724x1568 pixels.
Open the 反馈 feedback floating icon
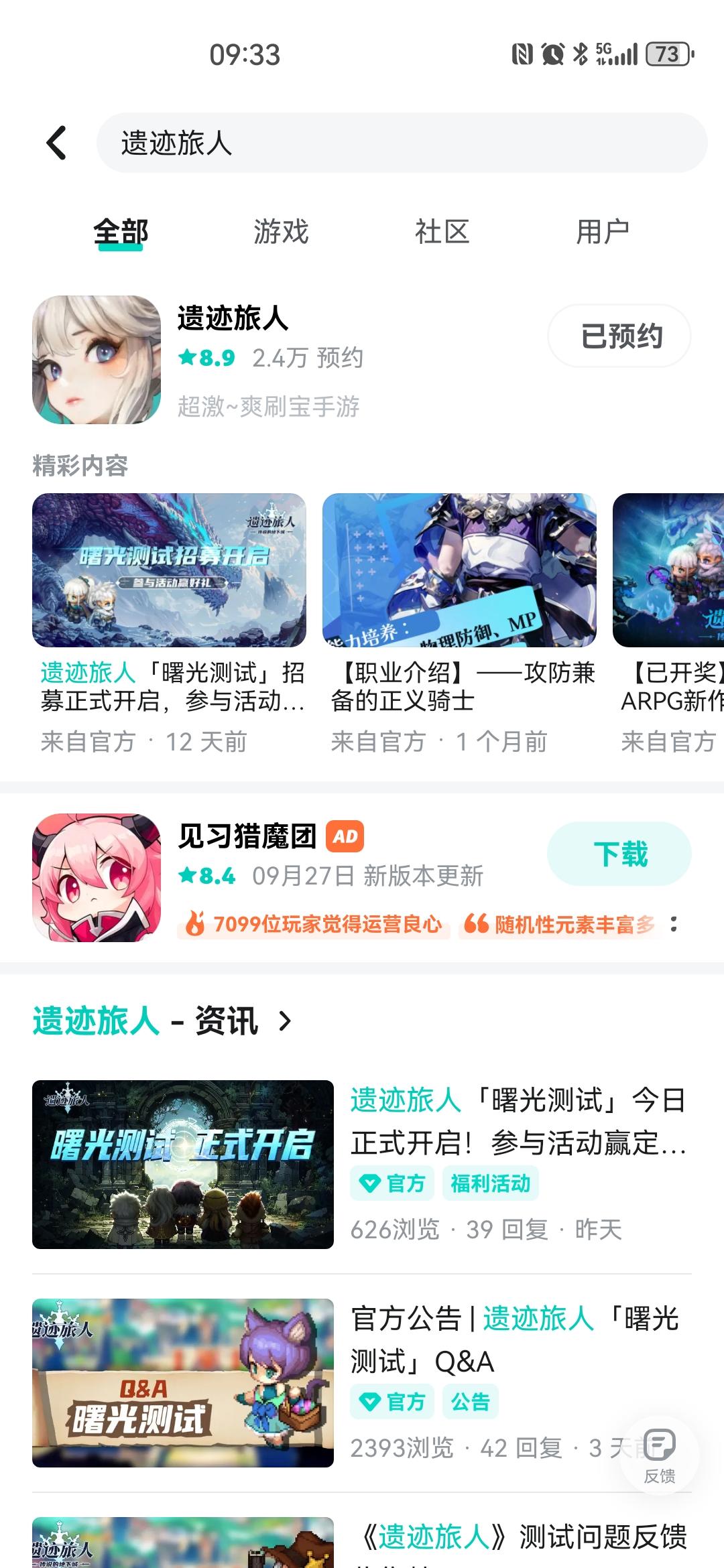click(x=660, y=1447)
